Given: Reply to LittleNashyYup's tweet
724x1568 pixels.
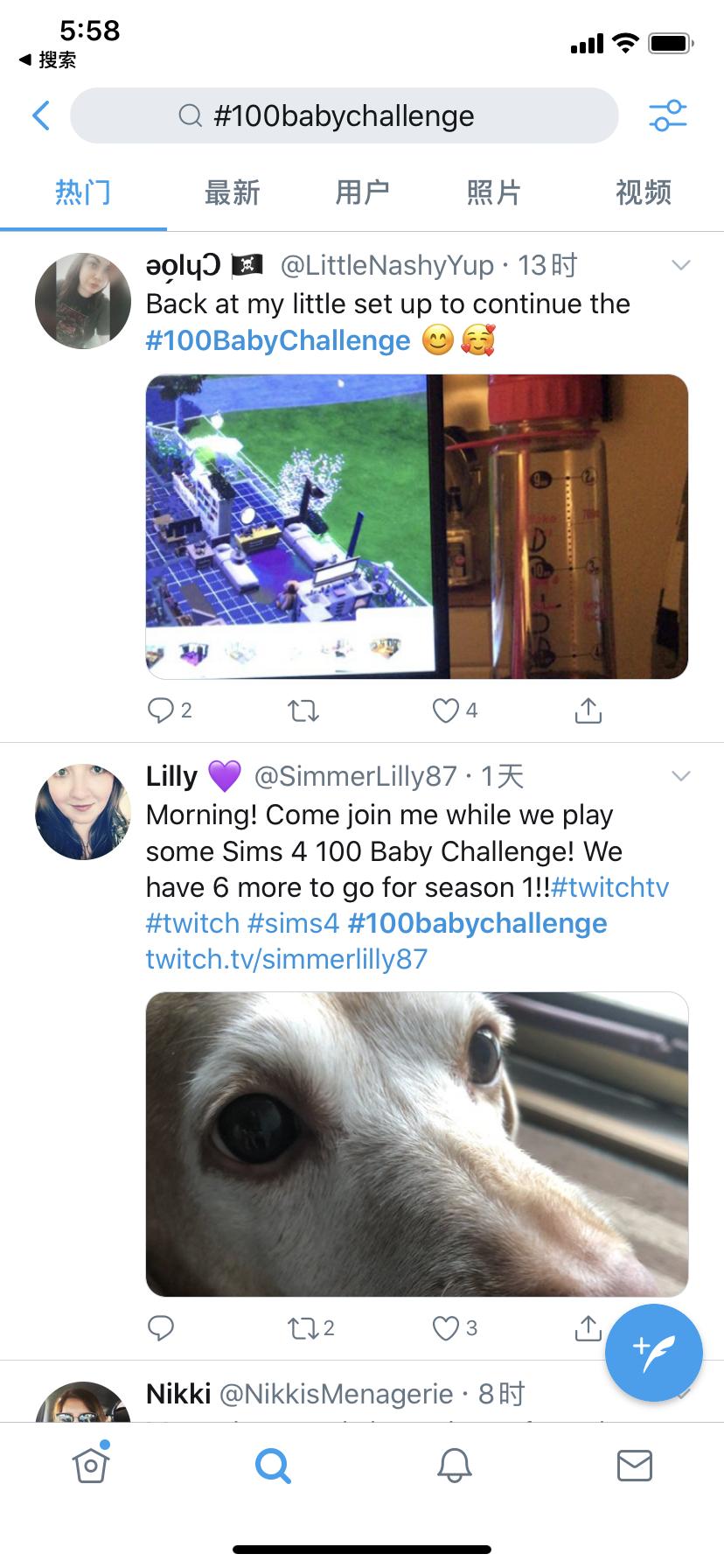Looking at the screenshot, I should tap(161, 710).
